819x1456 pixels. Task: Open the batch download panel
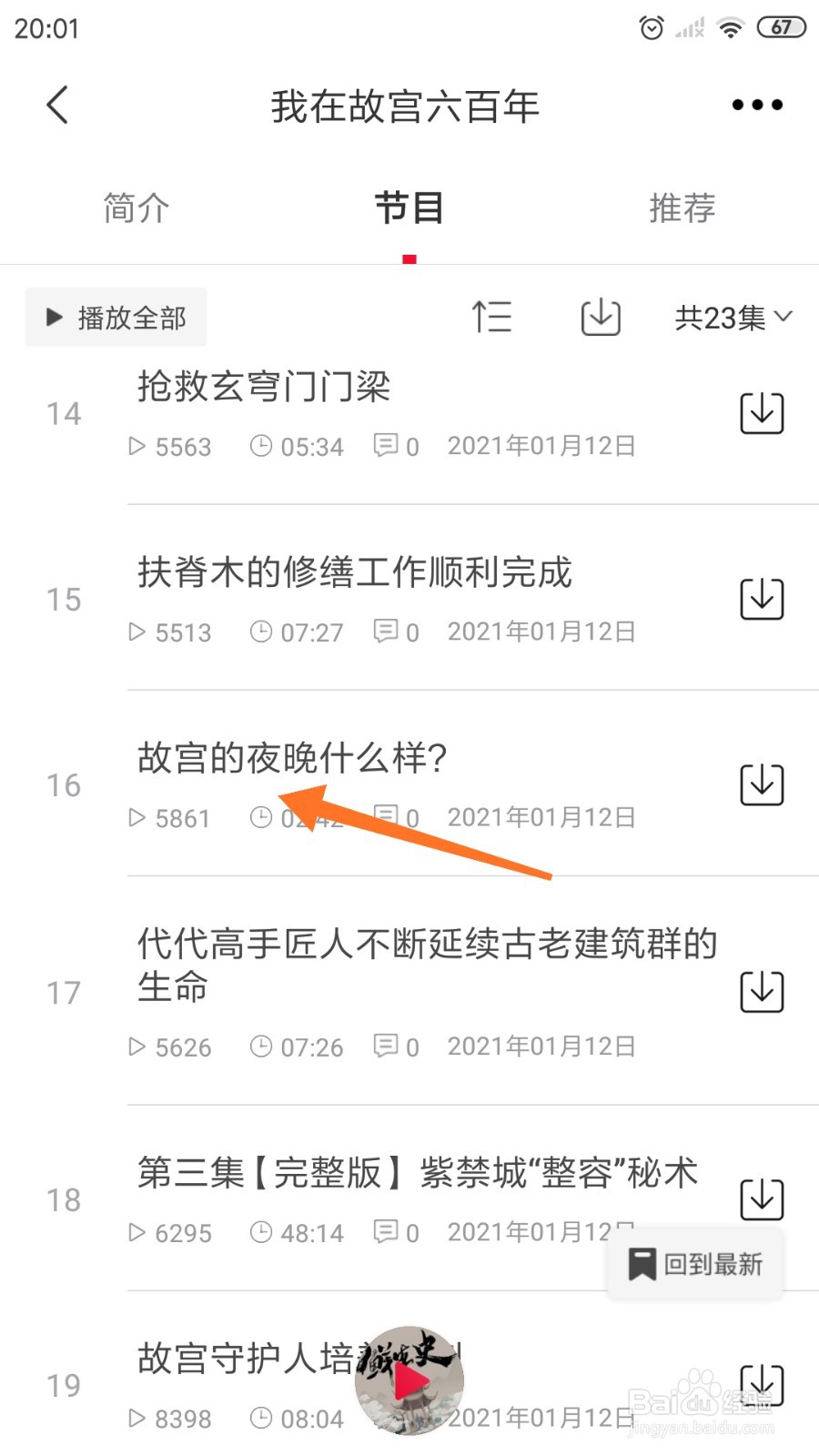pyautogui.click(x=599, y=318)
